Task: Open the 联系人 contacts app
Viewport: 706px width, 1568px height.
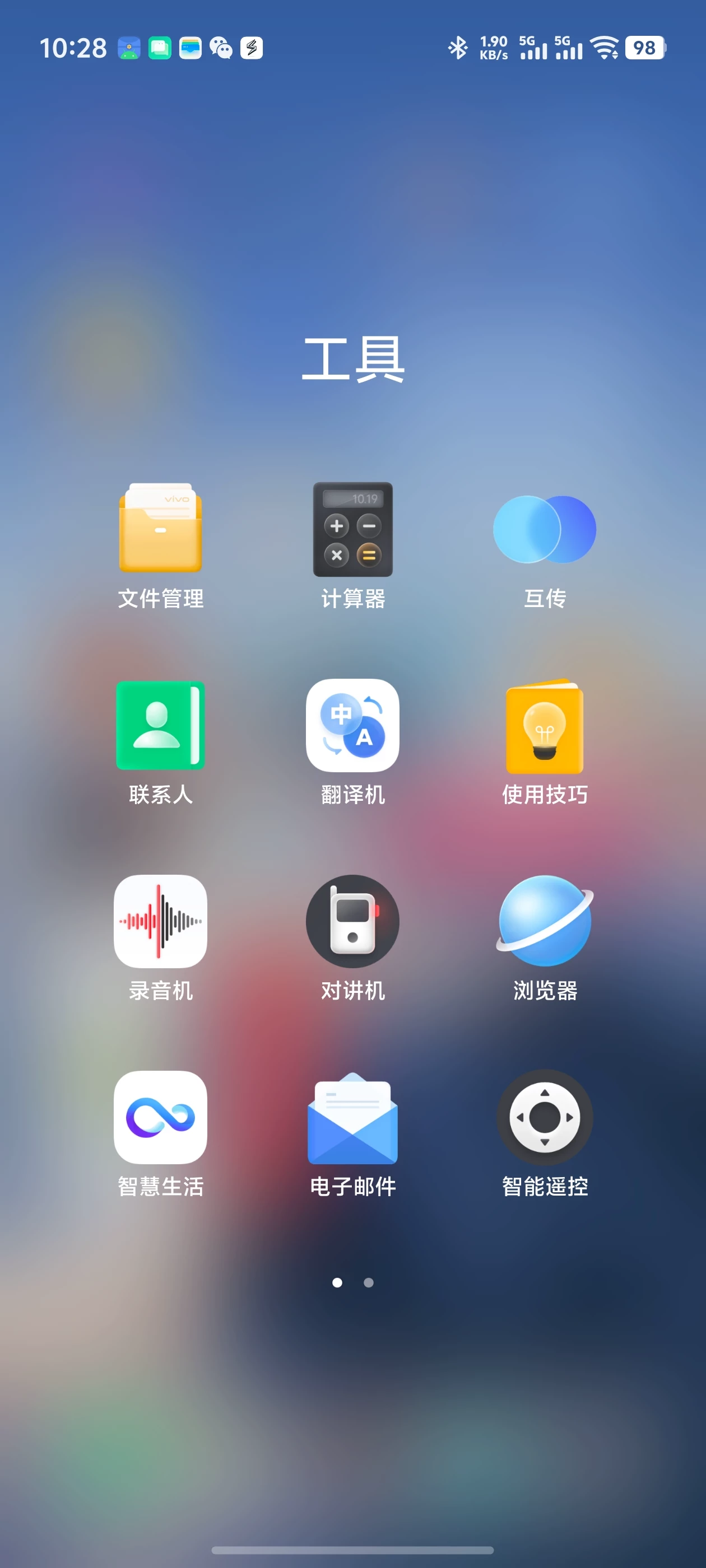Action: (160, 725)
